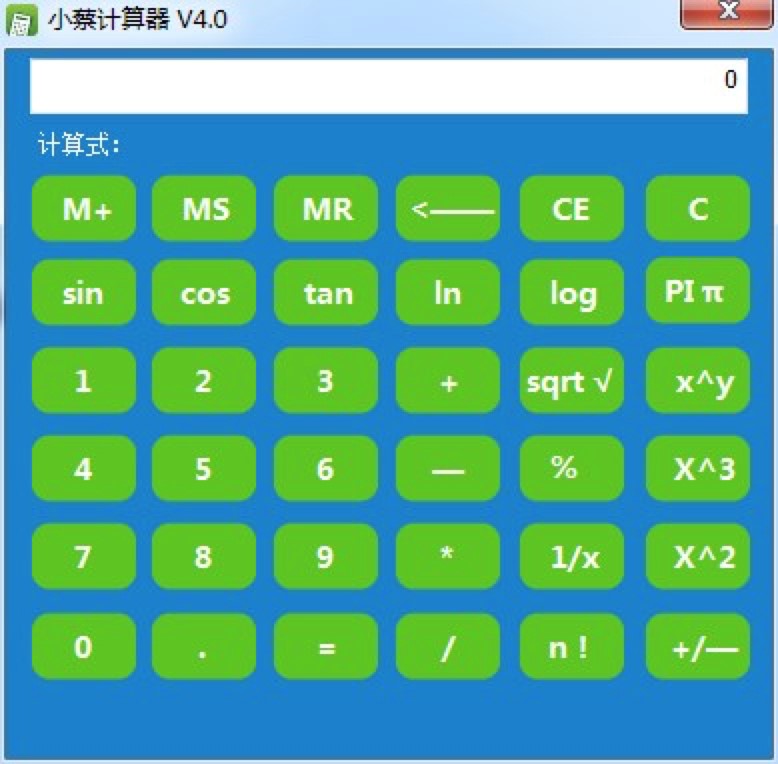The width and height of the screenshot is (778, 764).
Task: Choose the tan function
Action: [327, 293]
